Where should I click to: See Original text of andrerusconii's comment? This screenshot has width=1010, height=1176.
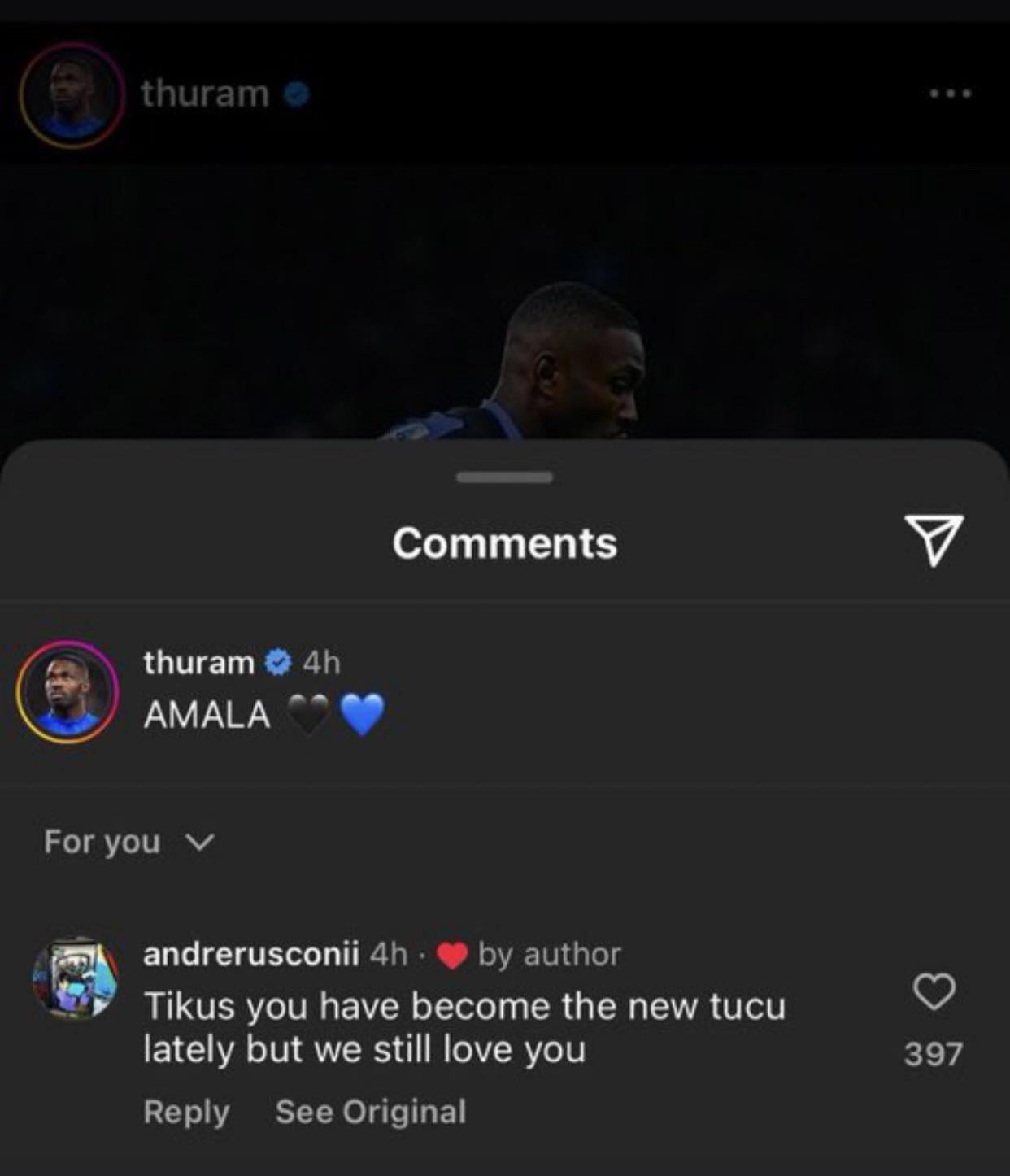[x=370, y=1112]
